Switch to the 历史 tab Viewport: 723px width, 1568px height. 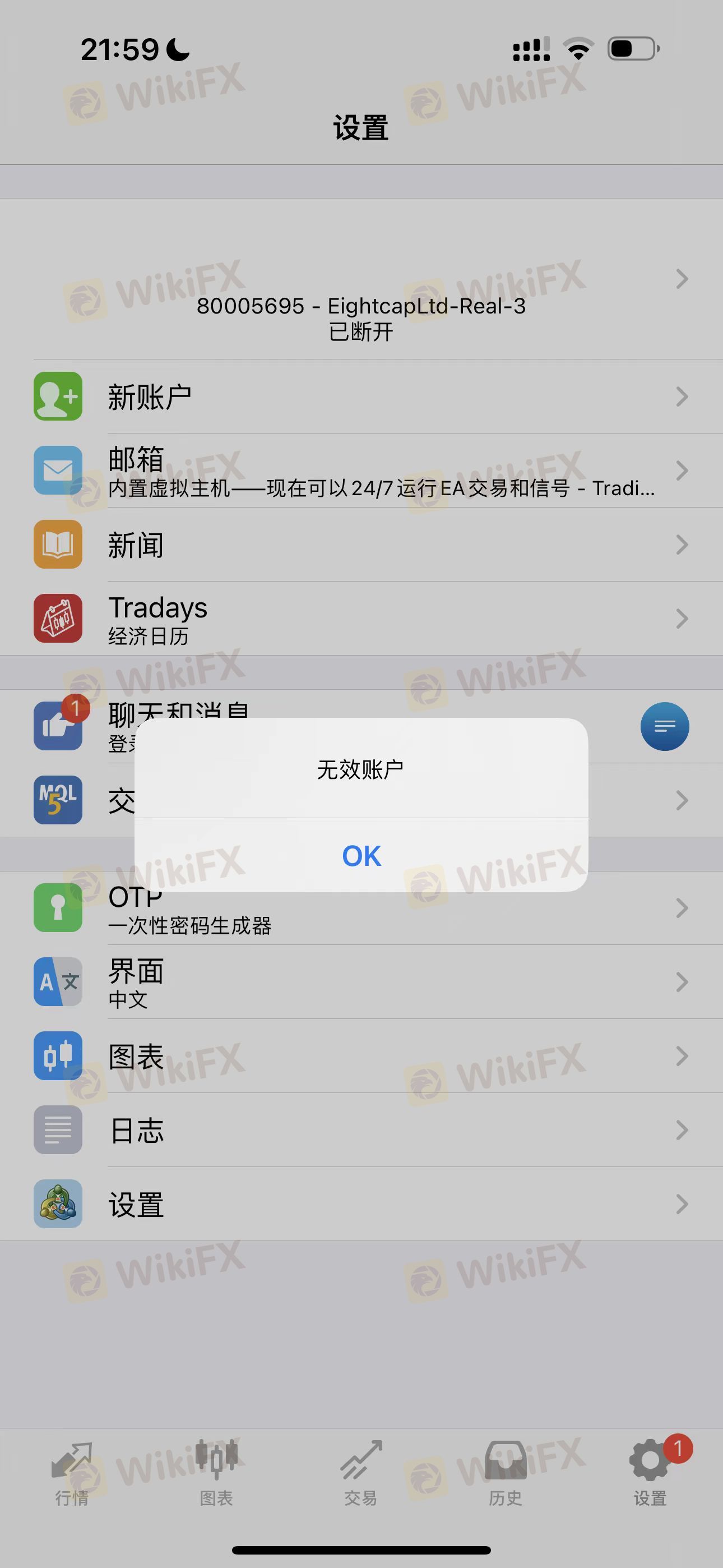click(505, 1473)
